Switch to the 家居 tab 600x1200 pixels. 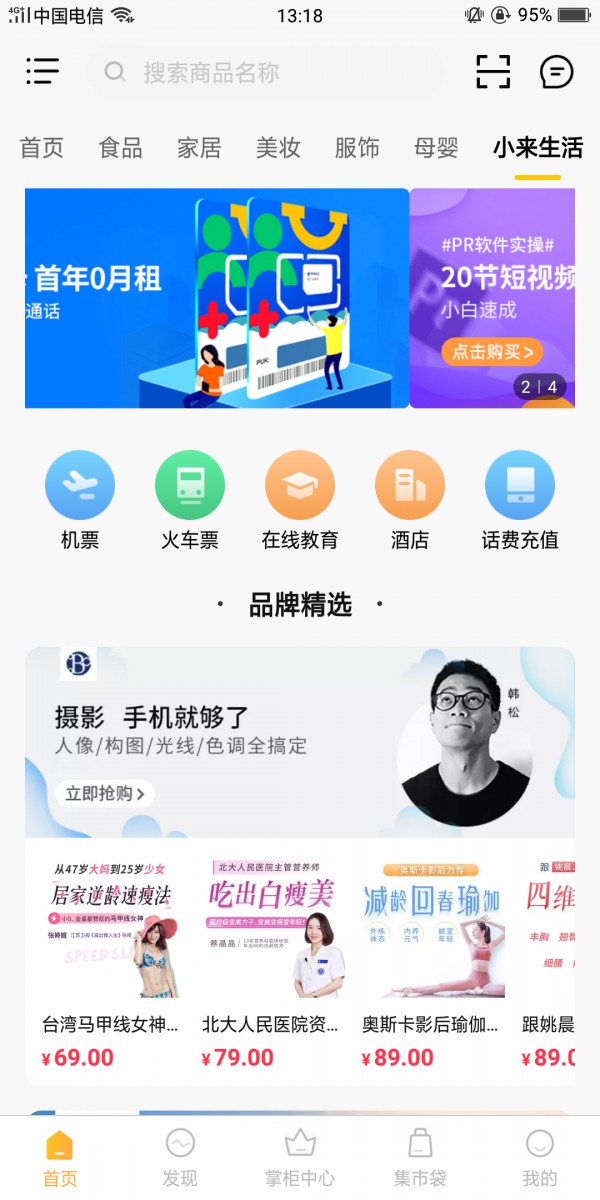(x=199, y=148)
